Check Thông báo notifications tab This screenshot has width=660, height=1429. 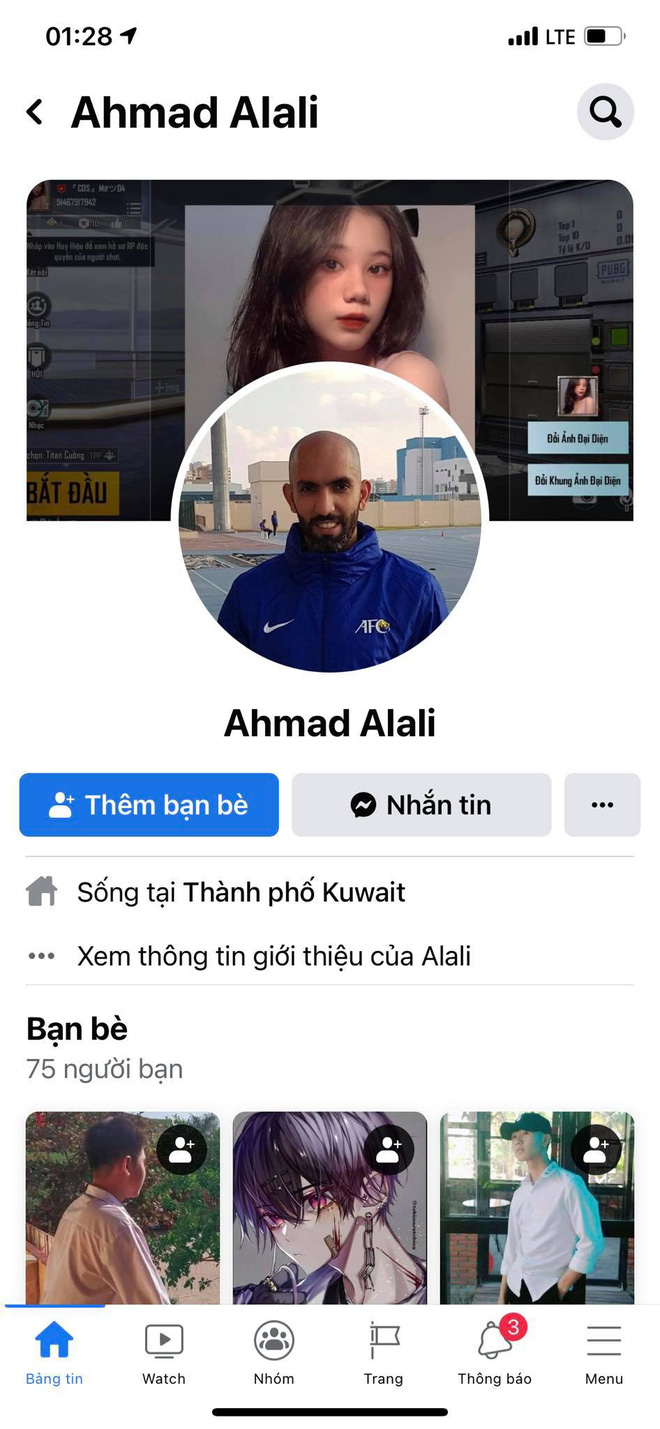(x=494, y=1354)
